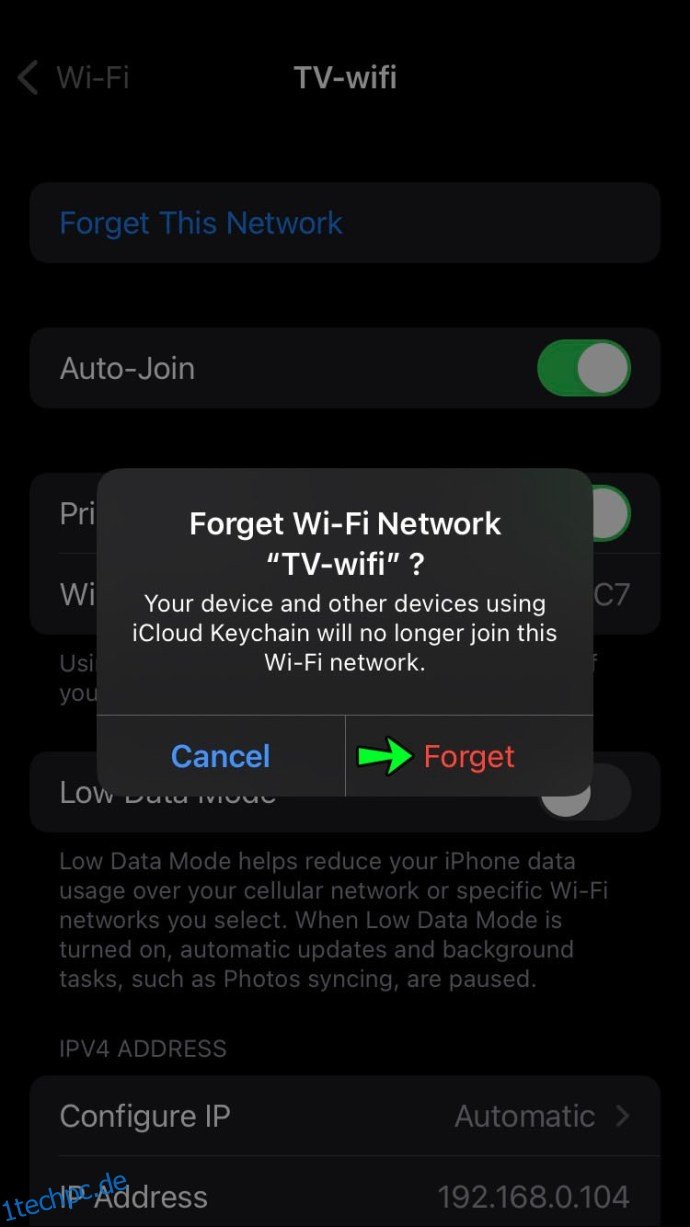Cancel the Forget Wi-Fi Network dialog
Image resolution: width=690 pixels, height=1227 pixels.
pyautogui.click(x=221, y=756)
